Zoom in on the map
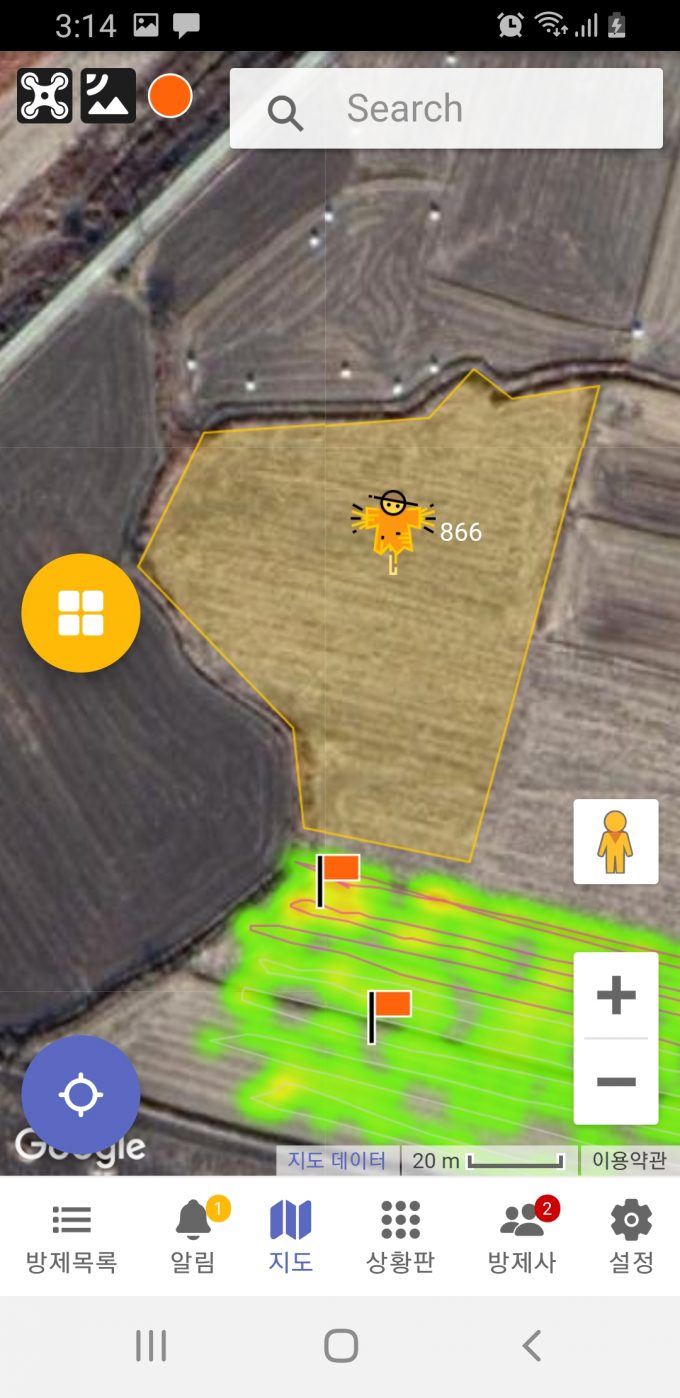Image resolution: width=680 pixels, height=1398 pixels. (x=616, y=995)
